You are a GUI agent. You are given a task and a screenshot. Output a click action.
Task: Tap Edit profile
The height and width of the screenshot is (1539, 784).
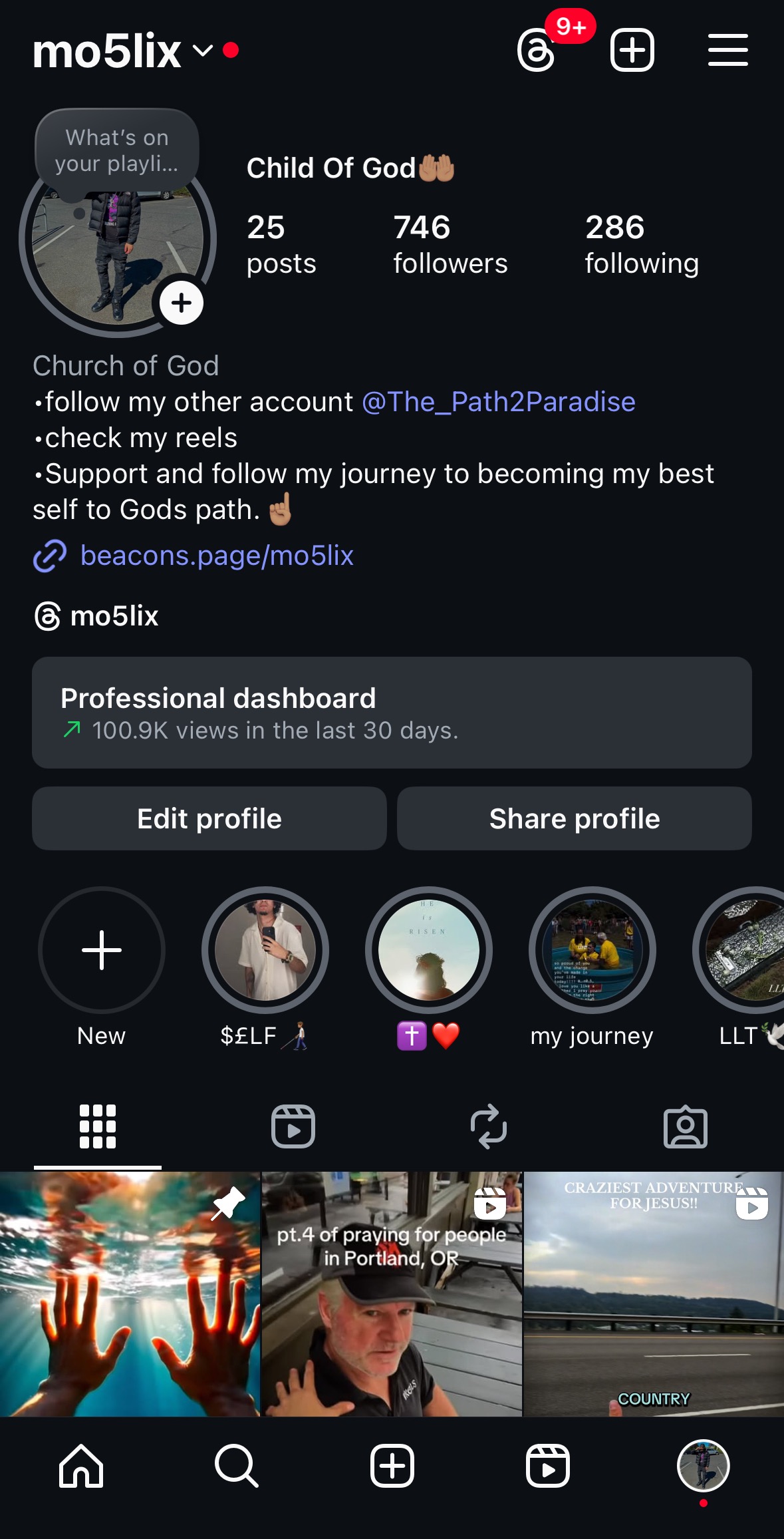[x=209, y=818]
